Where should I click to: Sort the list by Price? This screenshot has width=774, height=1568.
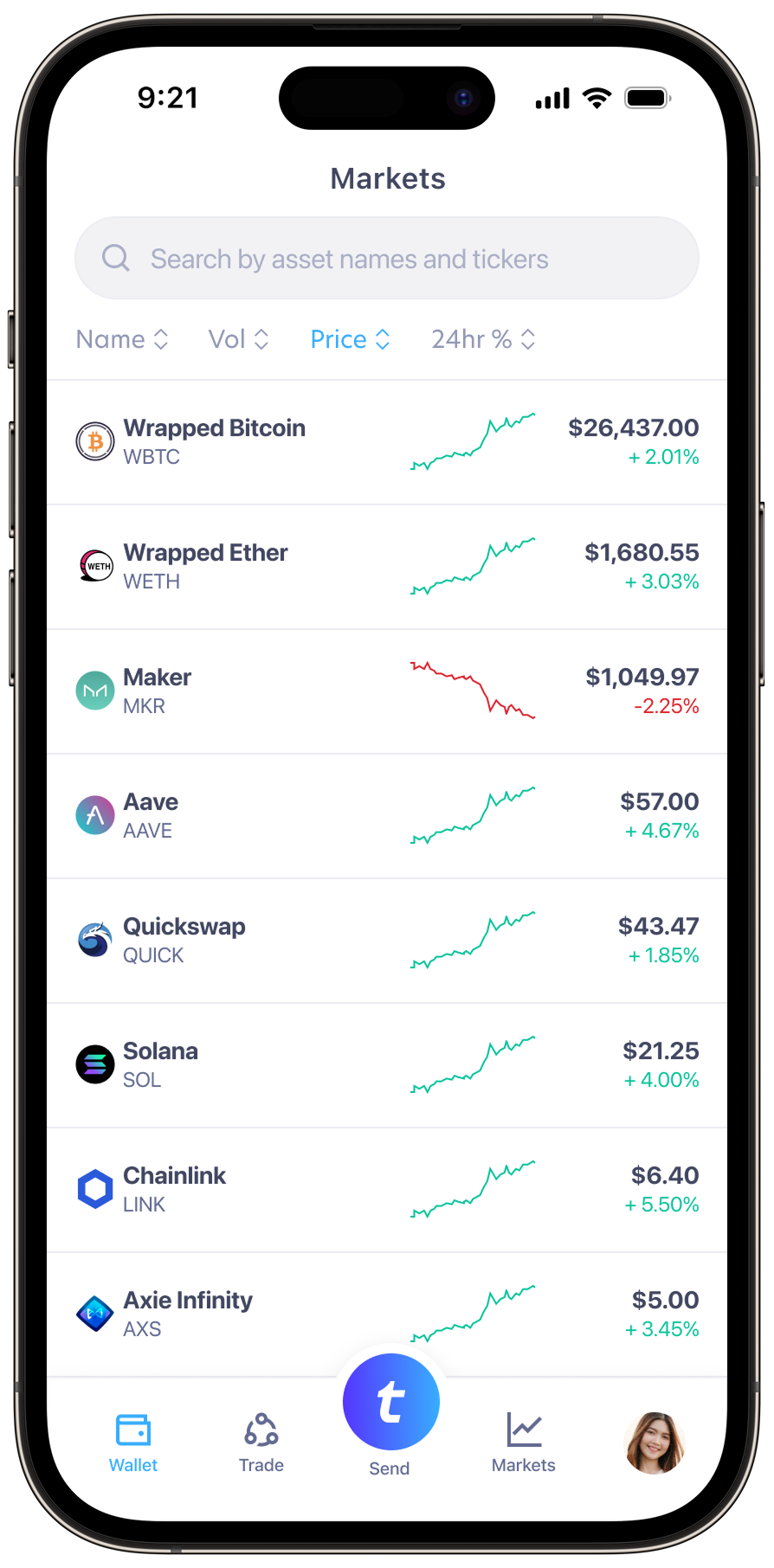tap(350, 339)
